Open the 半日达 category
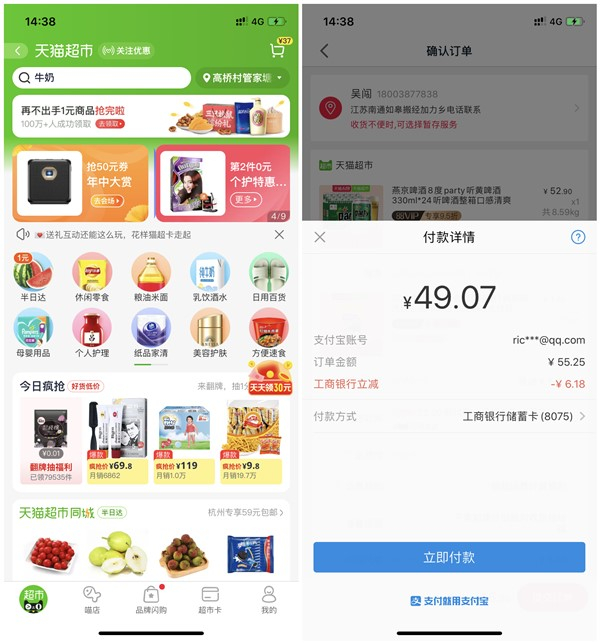Screen dimensions: 600x644 33,277
